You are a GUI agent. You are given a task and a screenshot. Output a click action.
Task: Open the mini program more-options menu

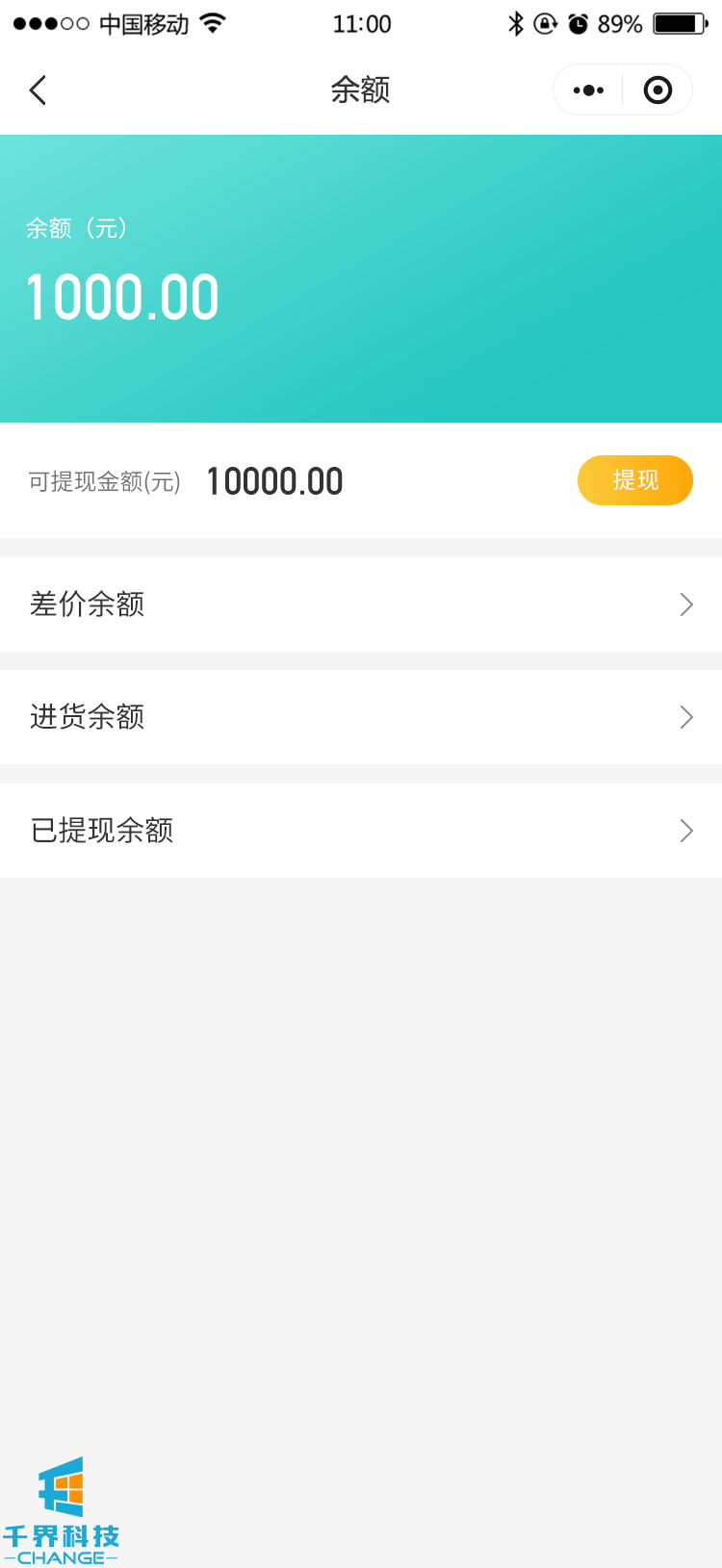click(588, 90)
